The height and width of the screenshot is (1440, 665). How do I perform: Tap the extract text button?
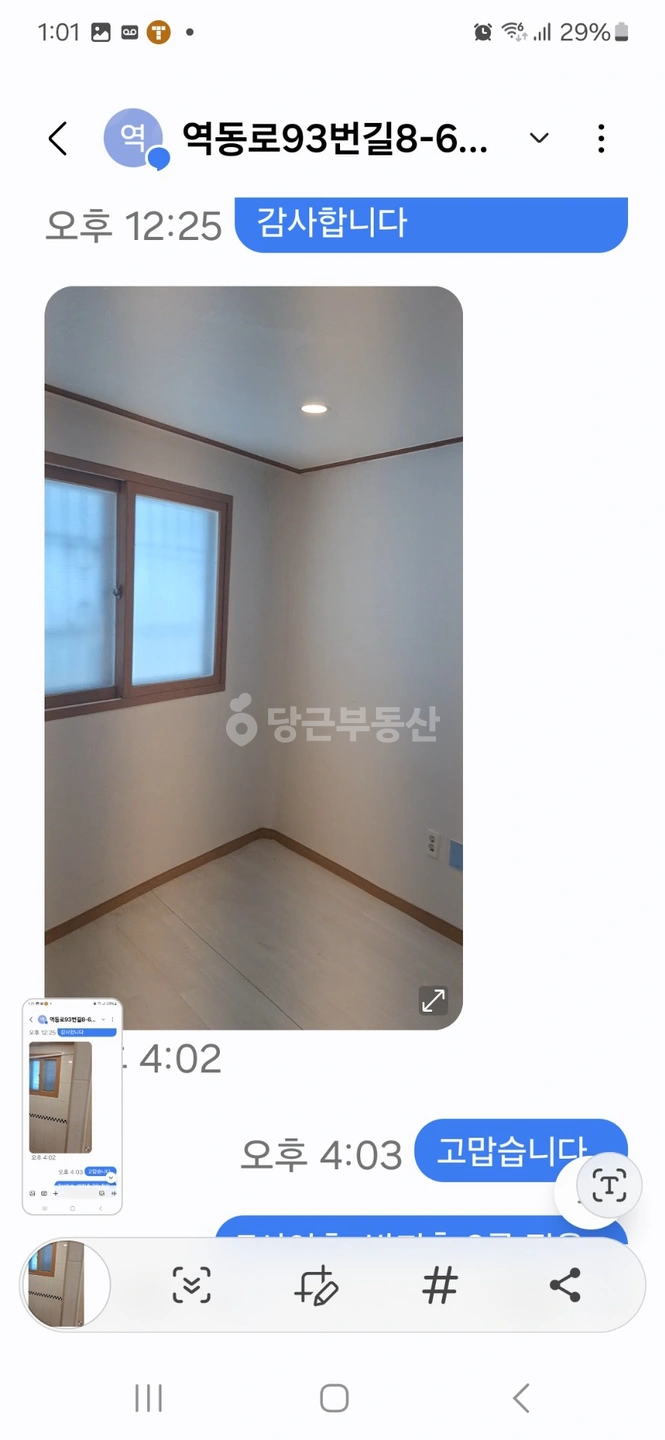tap(608, 1186)
